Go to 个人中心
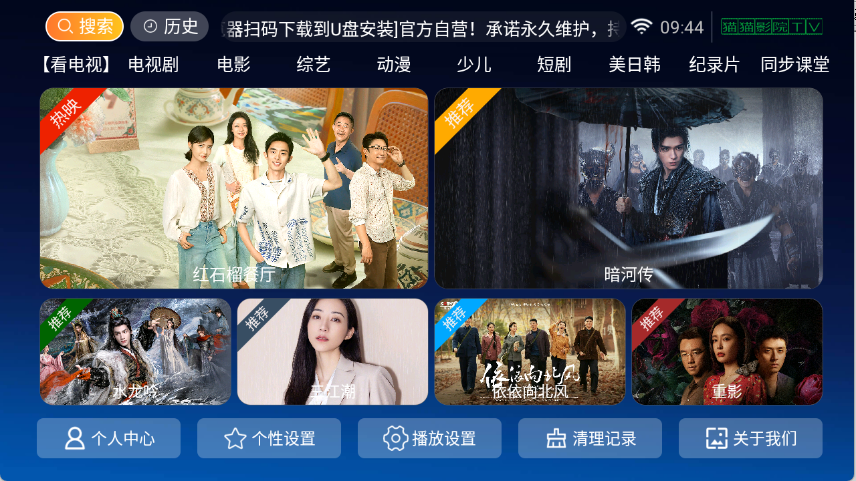Image resolution: width=856 pixels, height=481 pixels. point(109,438)
